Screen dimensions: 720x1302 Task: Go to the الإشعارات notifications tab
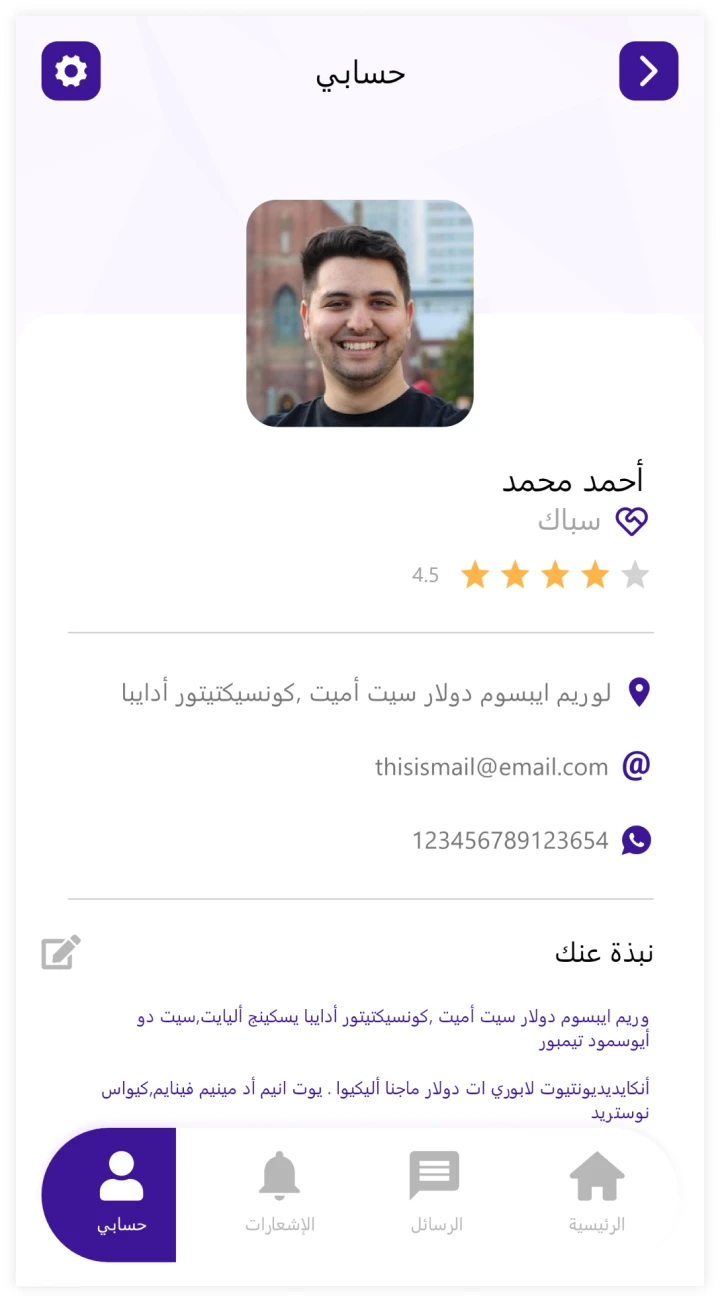(280, 1193)
